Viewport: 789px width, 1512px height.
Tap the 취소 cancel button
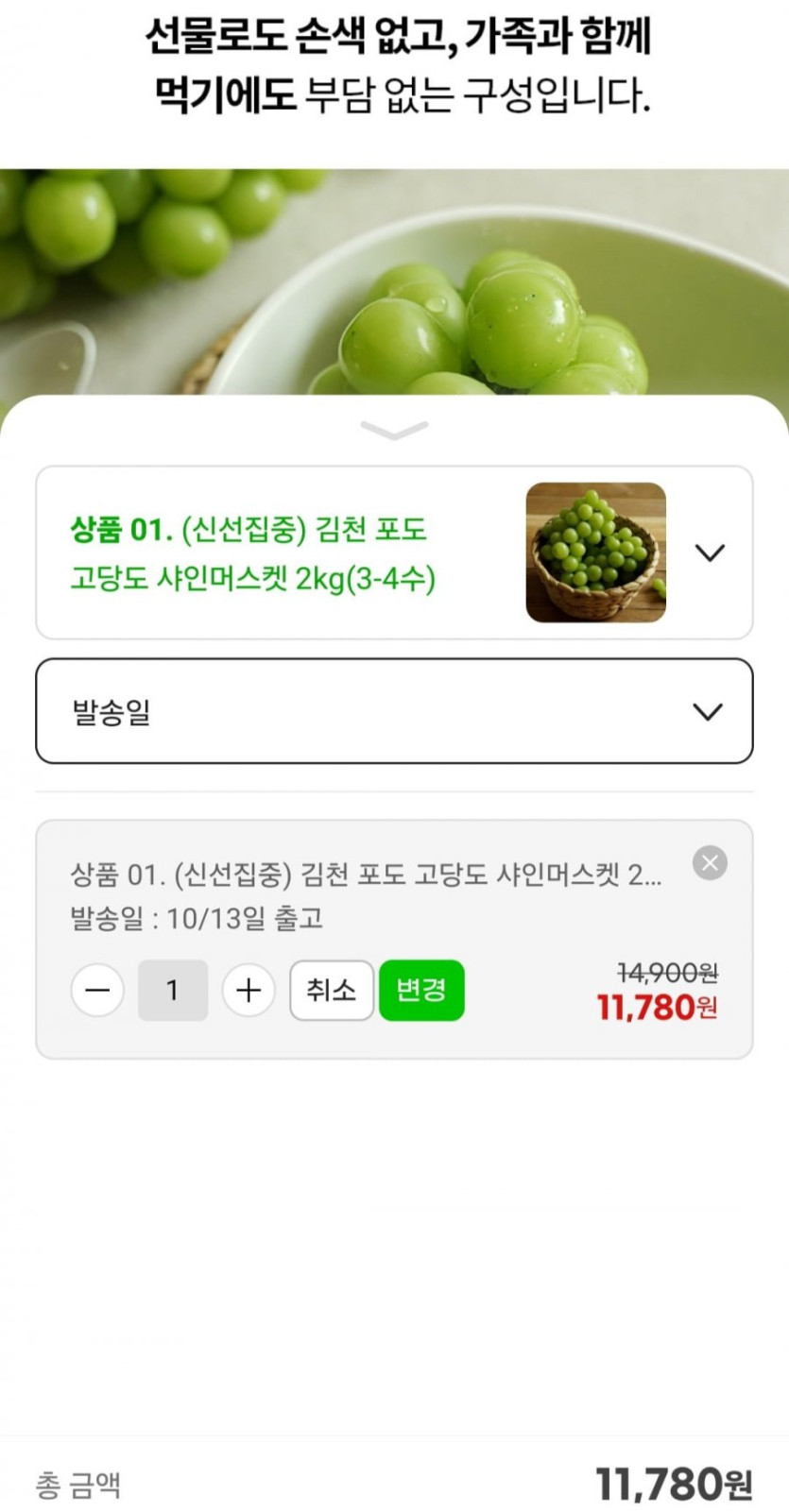[331, 991]
